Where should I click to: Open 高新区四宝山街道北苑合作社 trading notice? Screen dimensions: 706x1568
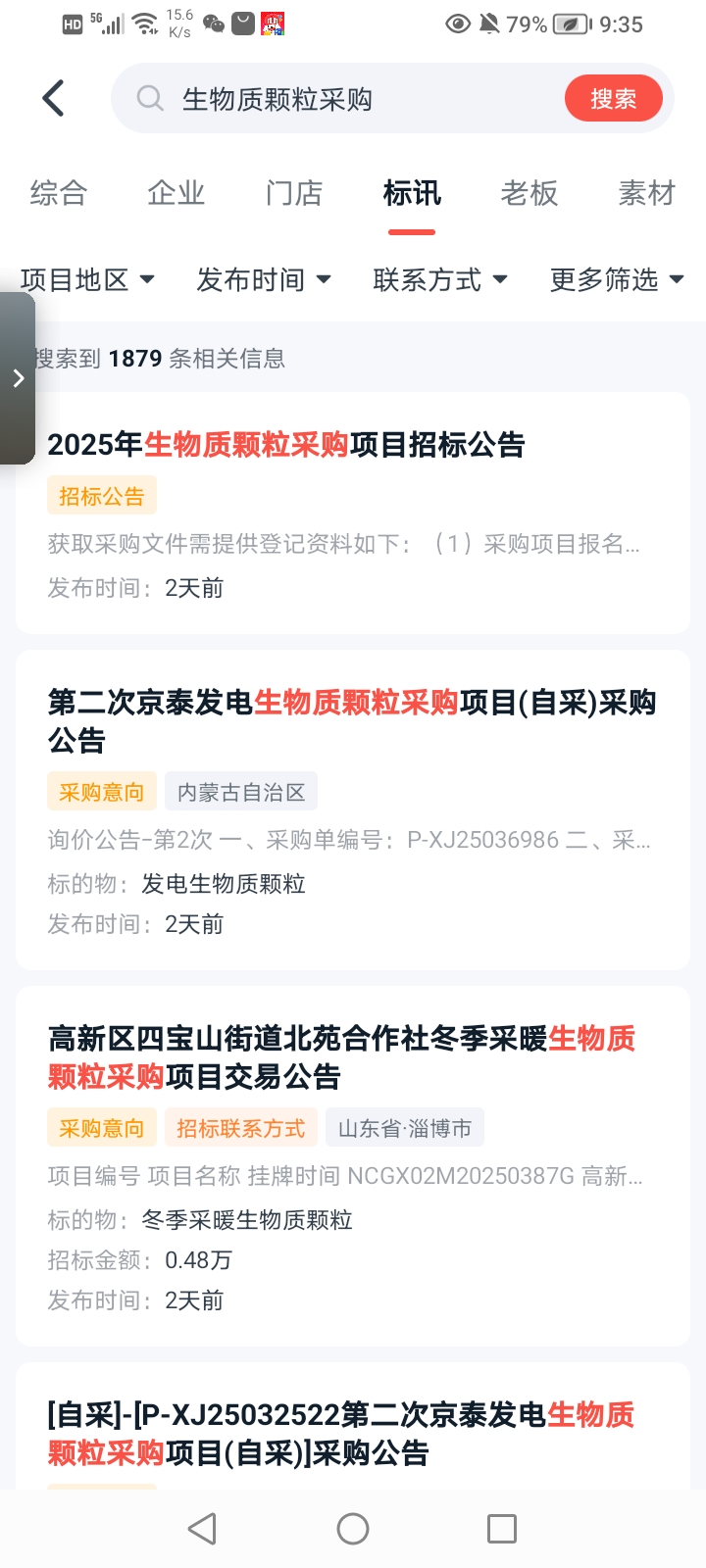(342, 1056)
